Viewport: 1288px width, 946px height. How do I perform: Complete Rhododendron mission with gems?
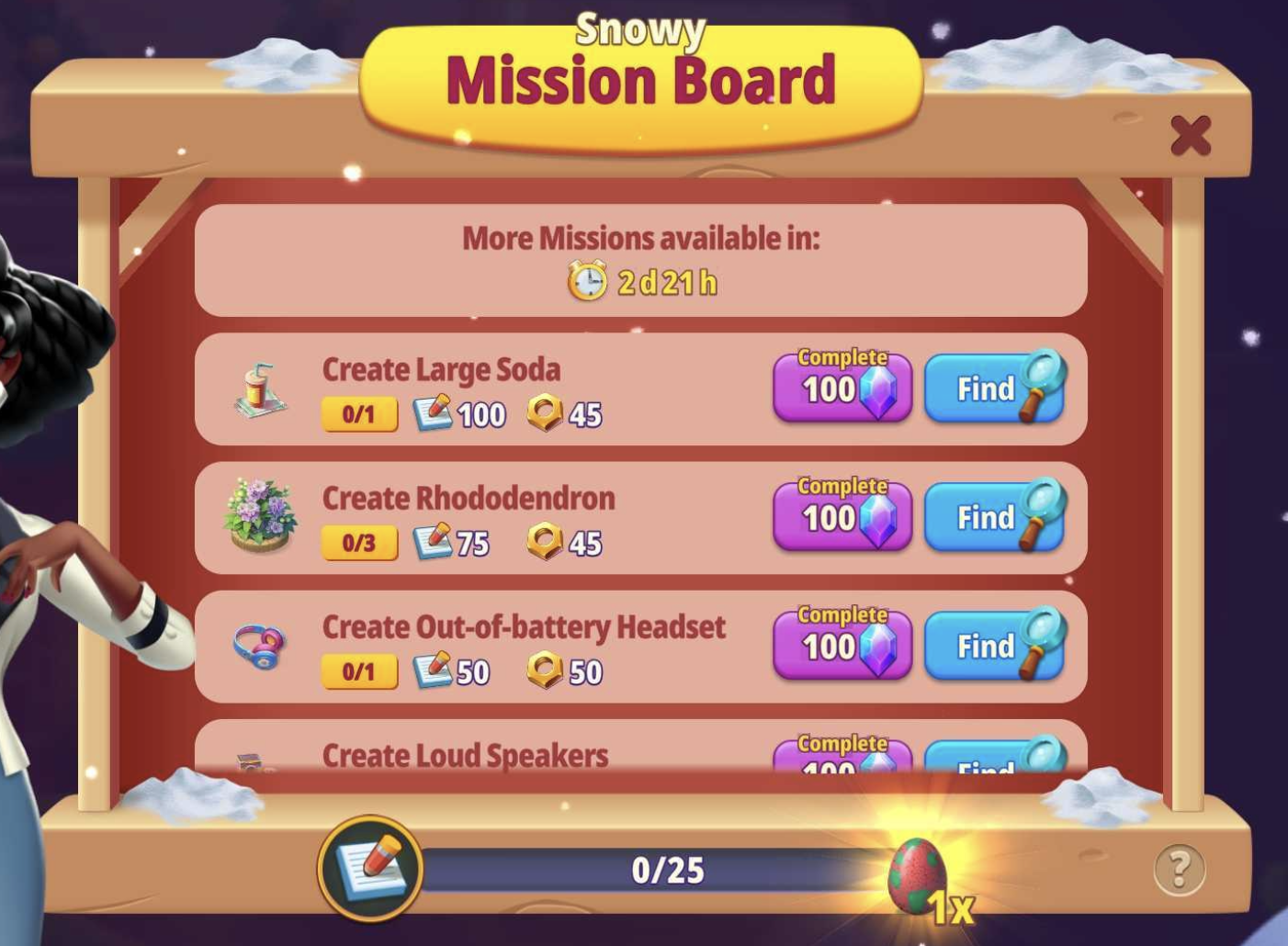(842, 518)
